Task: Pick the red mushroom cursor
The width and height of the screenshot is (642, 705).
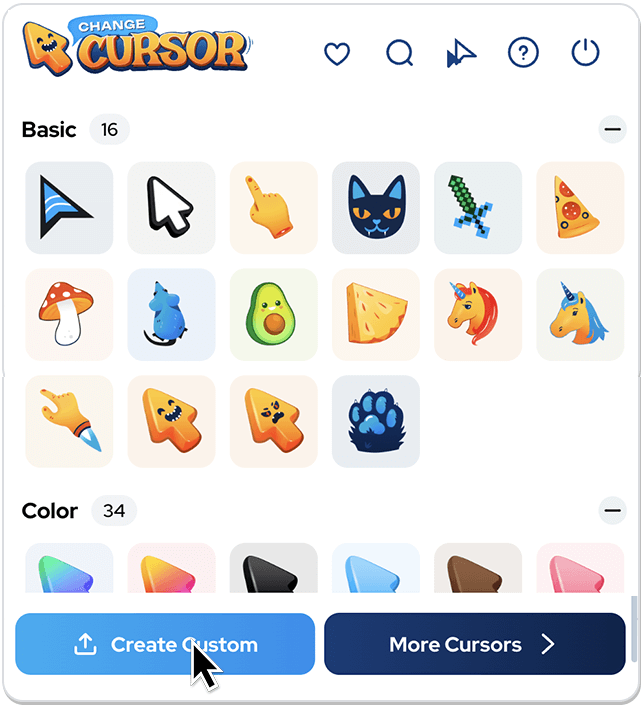Action: click(69, 313)
